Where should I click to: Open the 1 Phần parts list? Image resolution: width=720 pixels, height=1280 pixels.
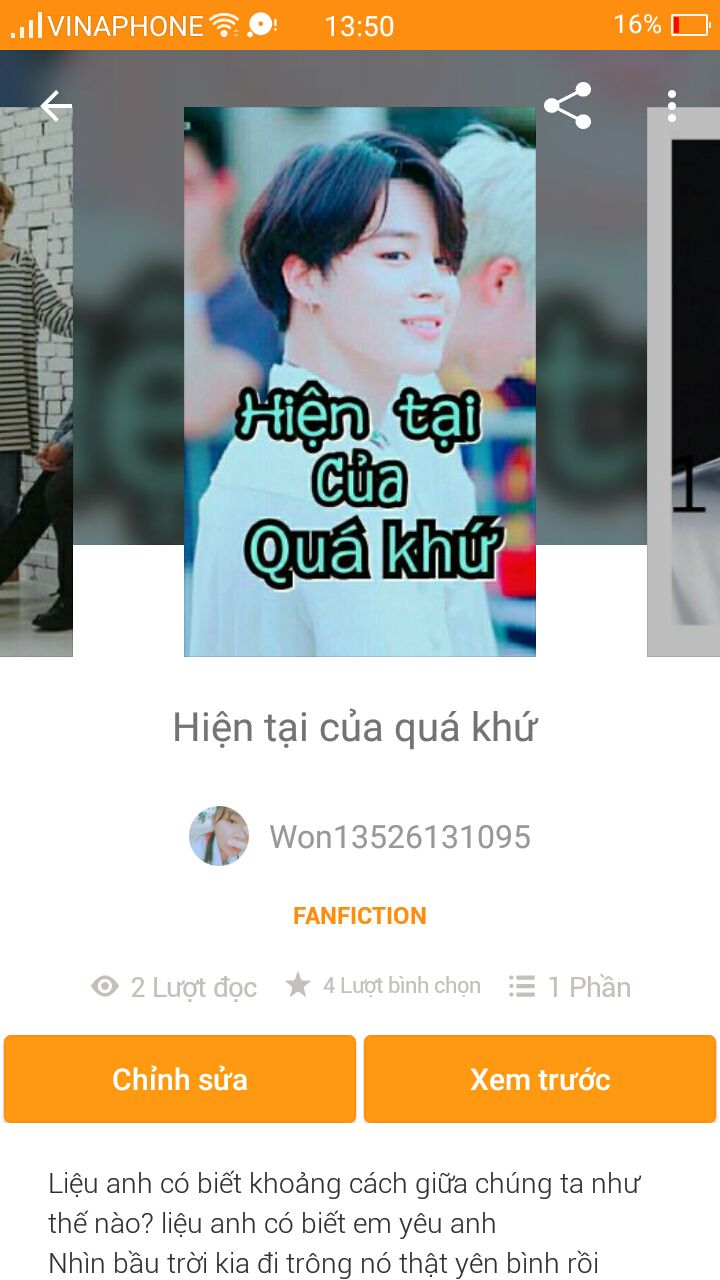[x=570, y=987]
